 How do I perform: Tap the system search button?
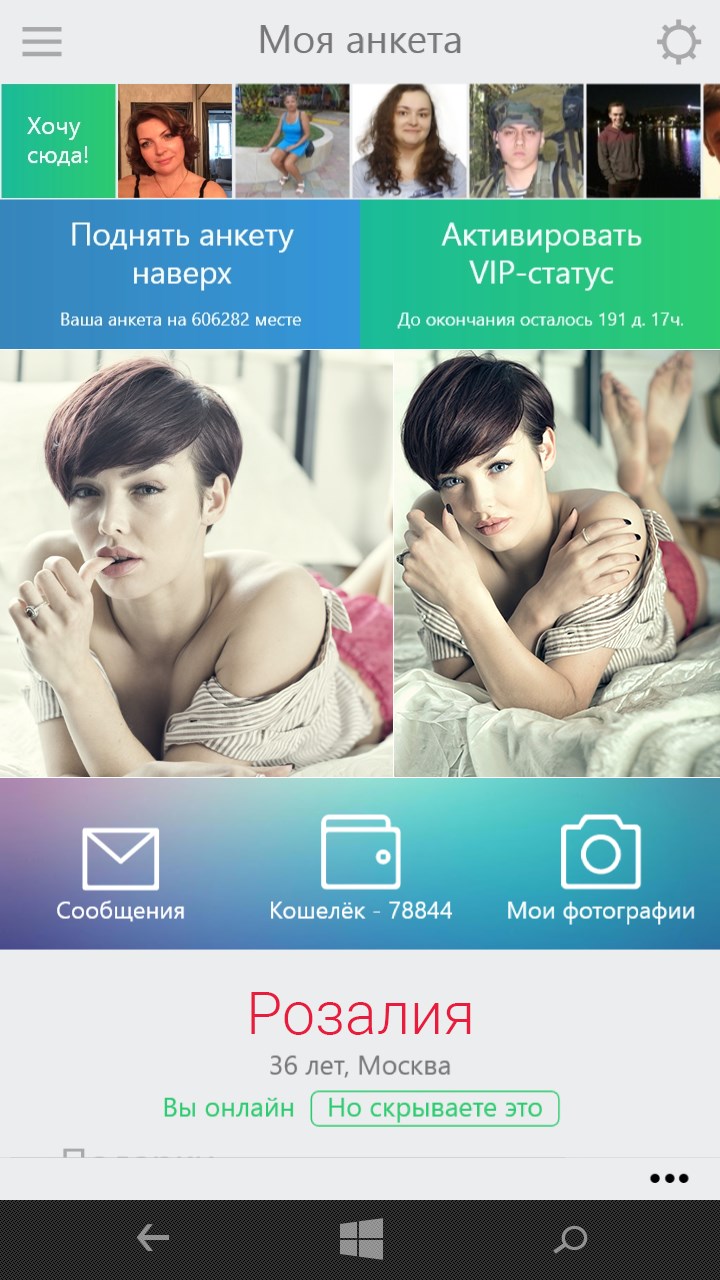click(x=570, y=1240)
